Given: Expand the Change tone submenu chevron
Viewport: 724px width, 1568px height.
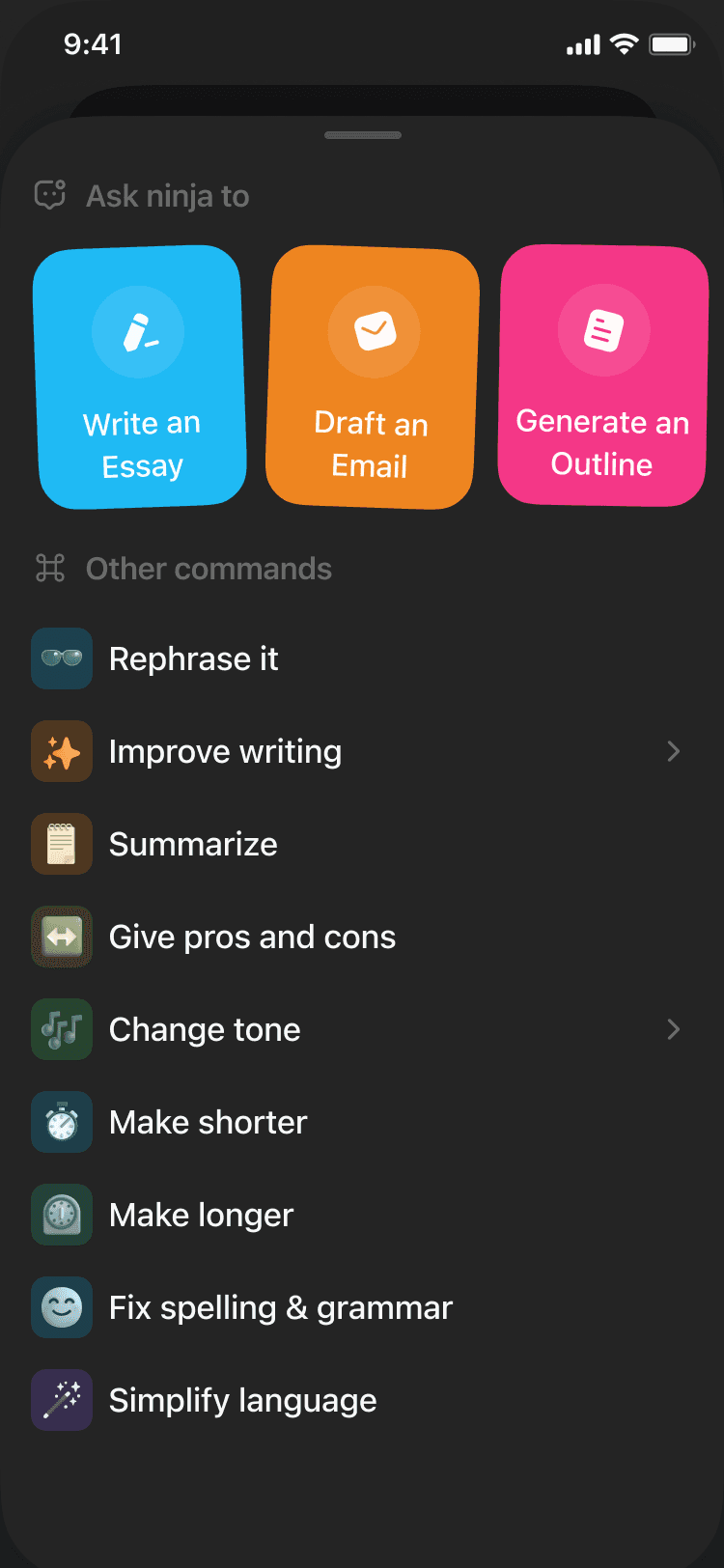Looking at the screenshot, I should [x=674, y=1029].
